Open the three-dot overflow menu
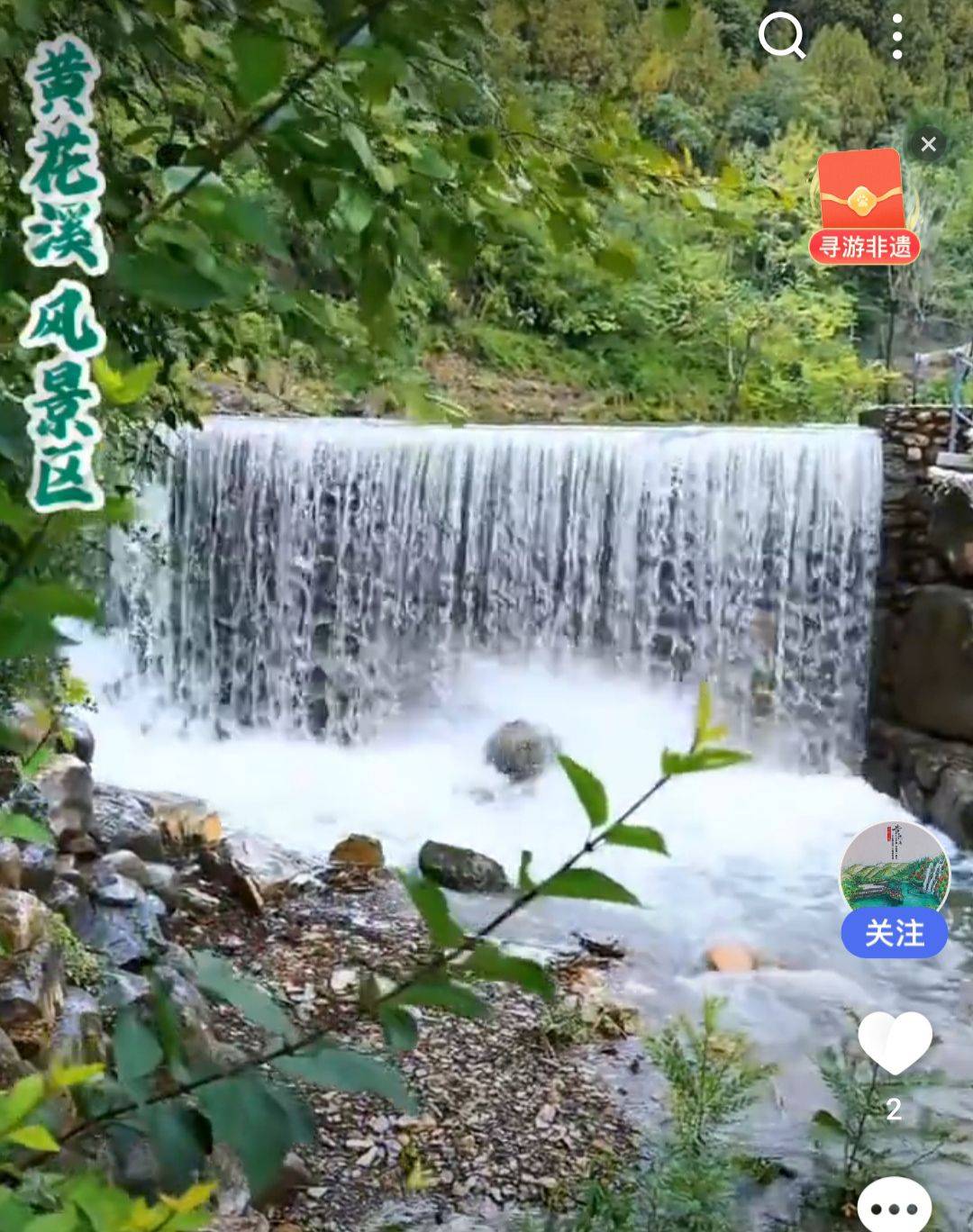Viewport: 973px width, 1232px height. click(896, 38)
